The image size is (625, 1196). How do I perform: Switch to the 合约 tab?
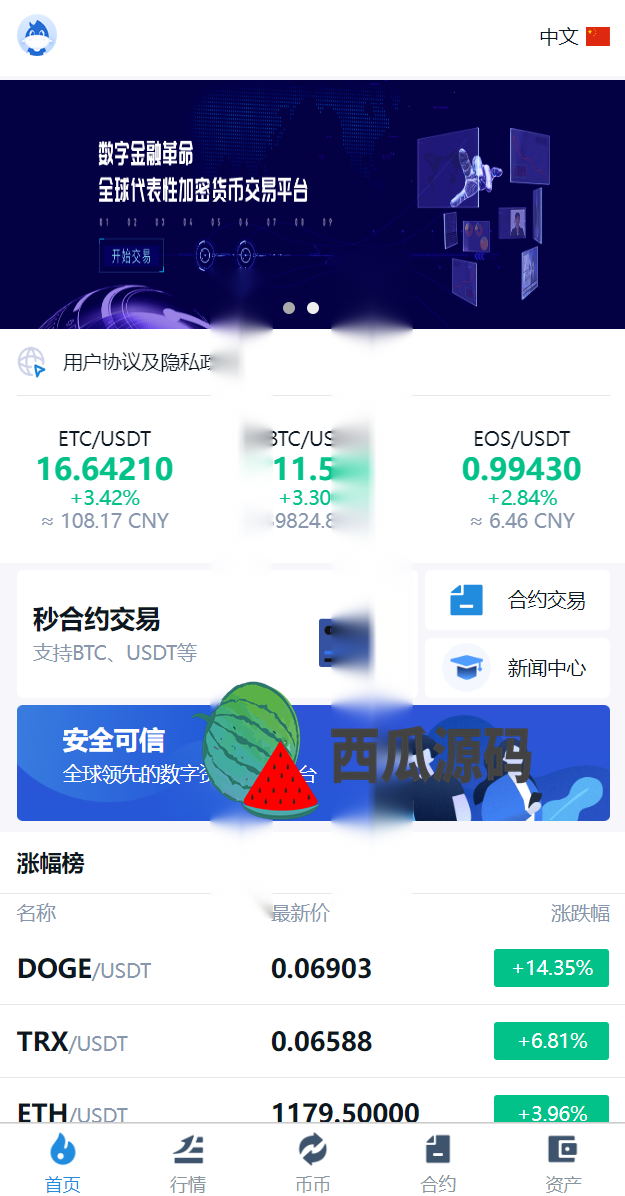438,1162
